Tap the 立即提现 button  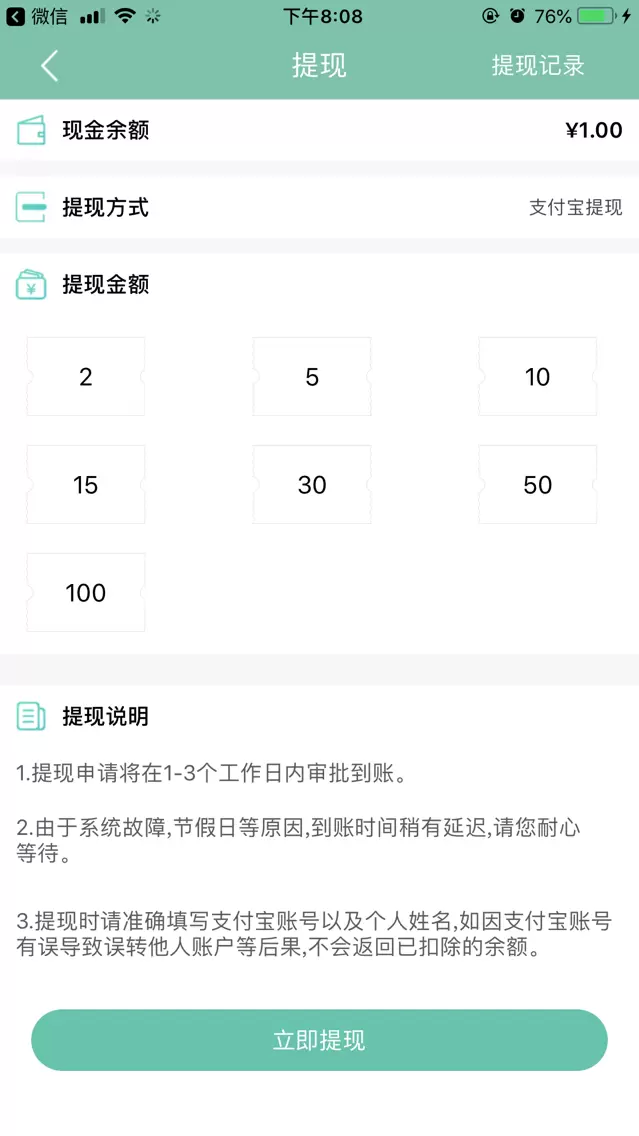[x=319, y=1040]
